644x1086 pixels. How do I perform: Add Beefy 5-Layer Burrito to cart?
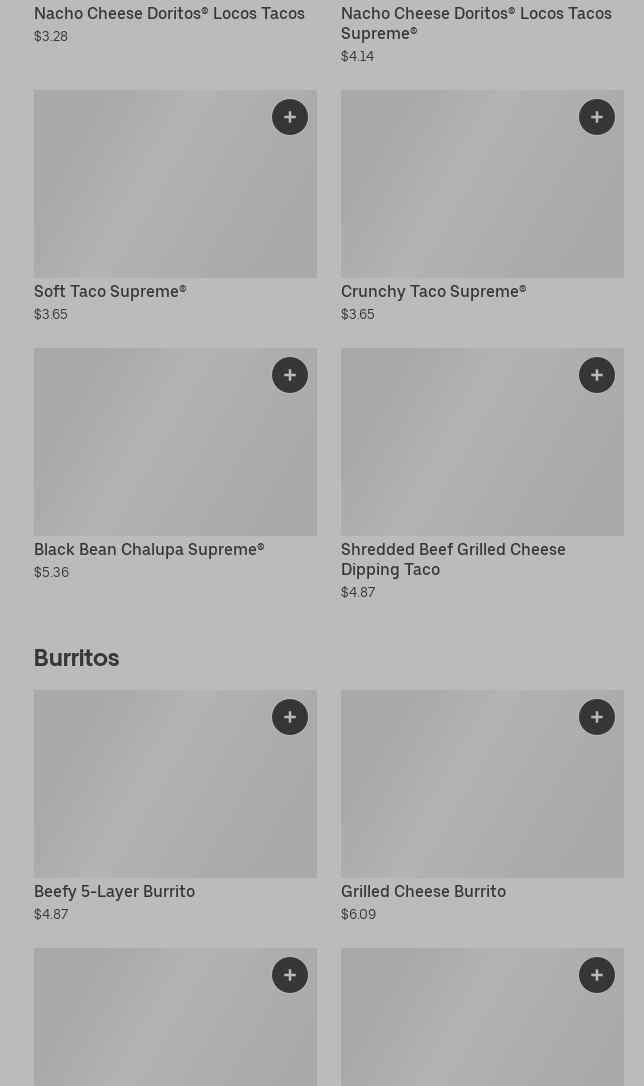point(290,717)
